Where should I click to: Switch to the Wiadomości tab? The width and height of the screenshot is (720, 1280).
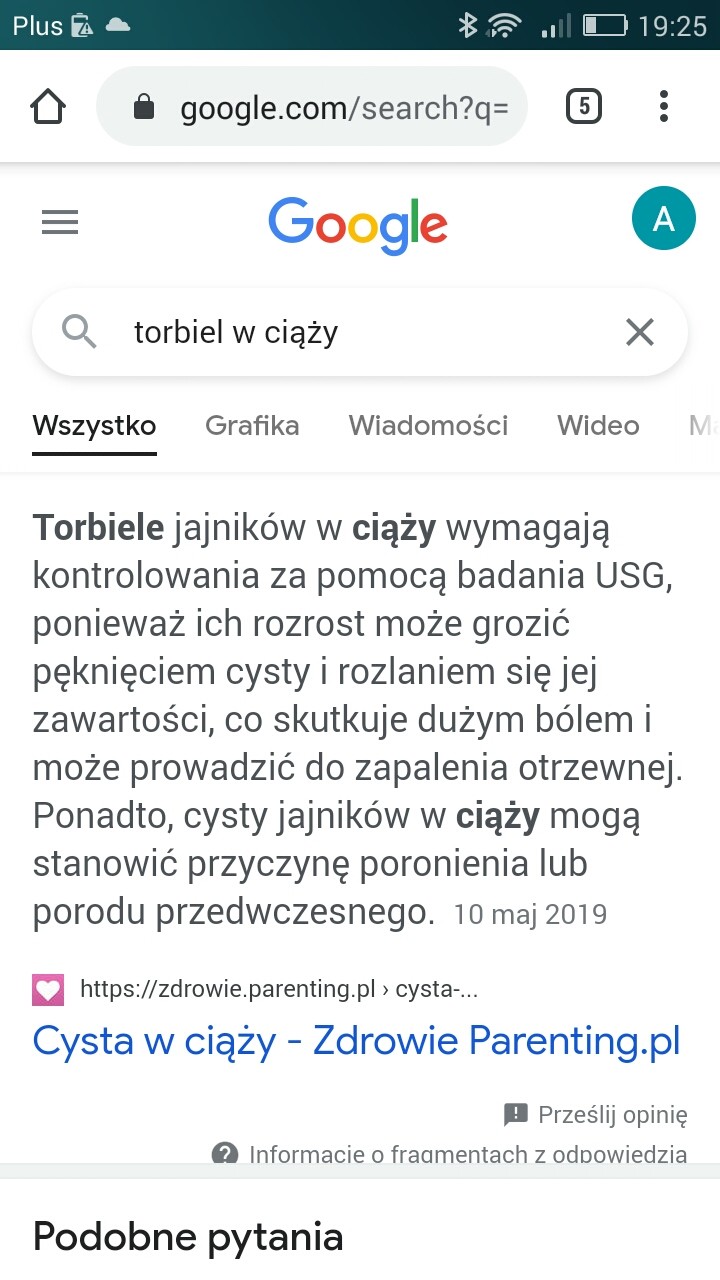428,426
